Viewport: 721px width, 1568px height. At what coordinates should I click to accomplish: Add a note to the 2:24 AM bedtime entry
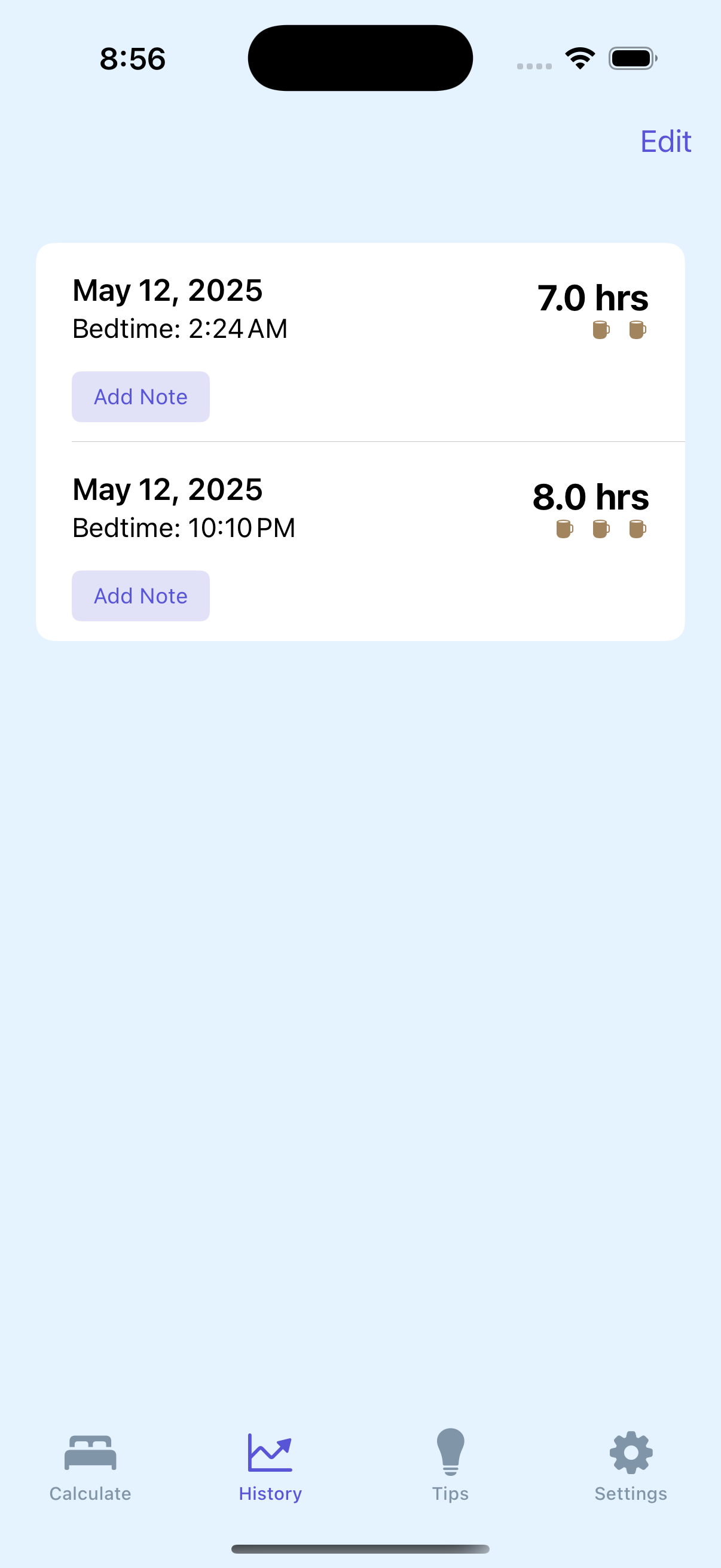tap(140, 397)
